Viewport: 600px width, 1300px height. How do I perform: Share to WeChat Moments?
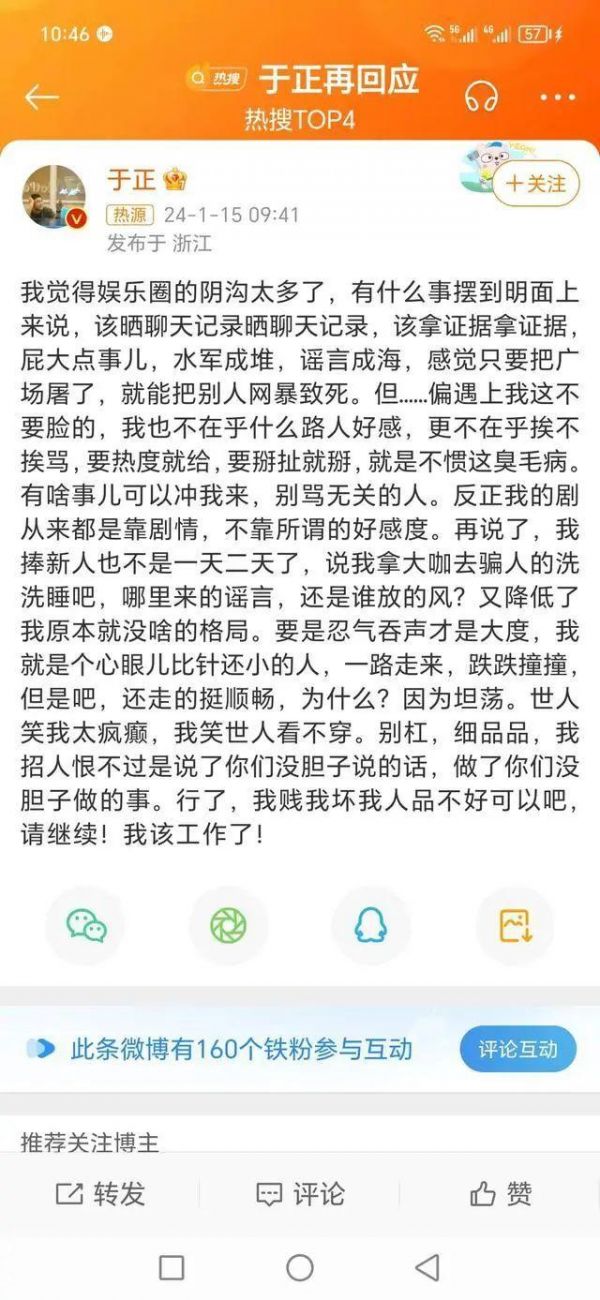pos(228,926)
